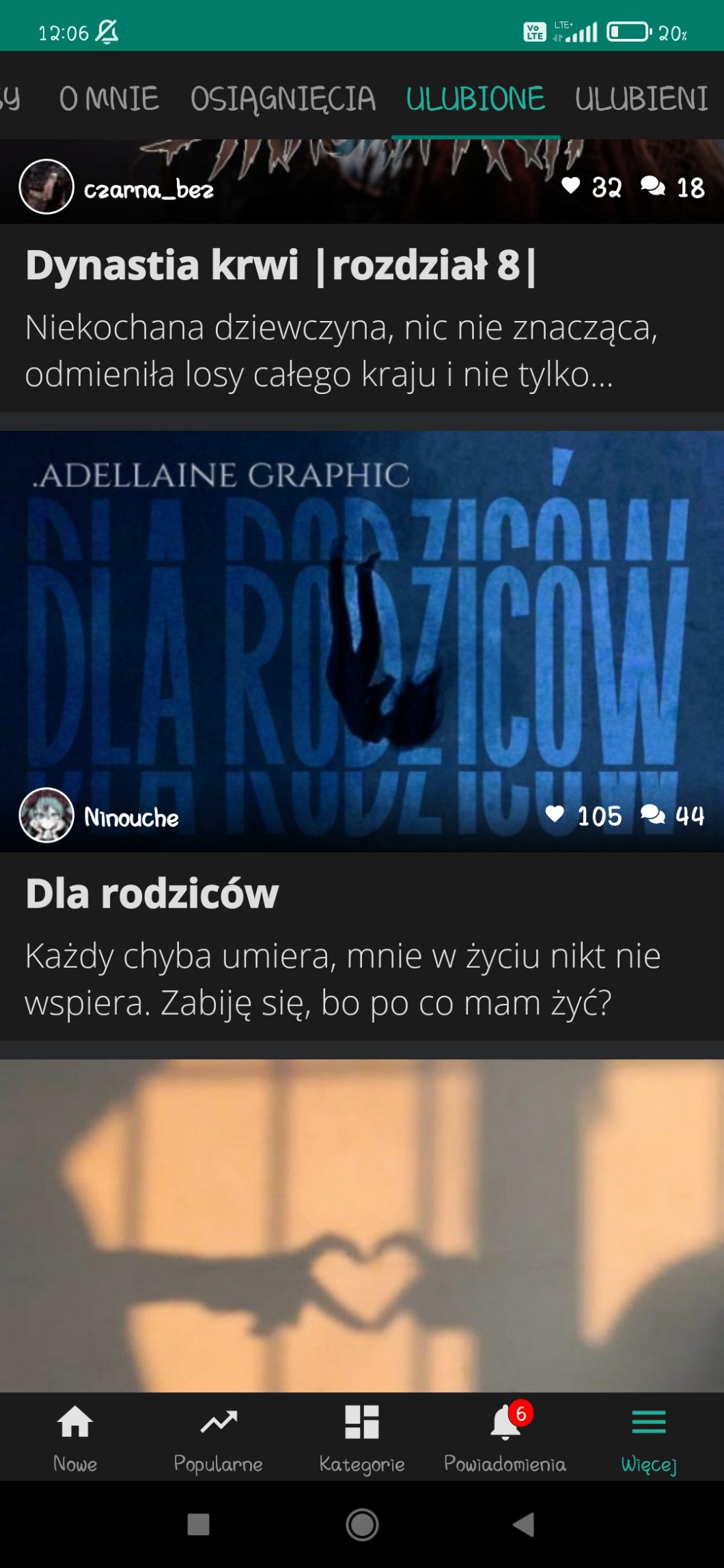Open the Więcej menu
Viewport: 724px width, 1568px height.
pos(649,1438)
